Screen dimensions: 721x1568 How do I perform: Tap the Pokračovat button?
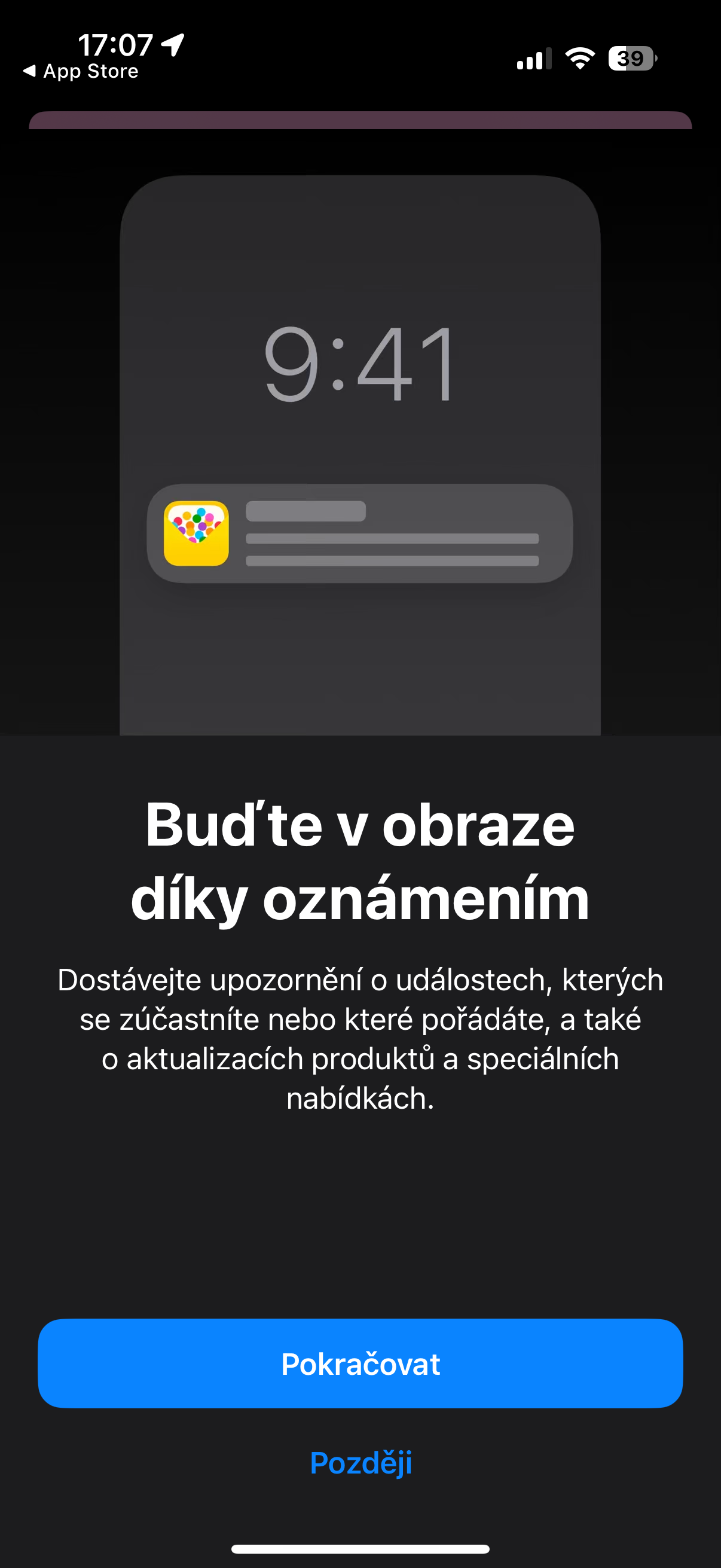coord(360,1363)
